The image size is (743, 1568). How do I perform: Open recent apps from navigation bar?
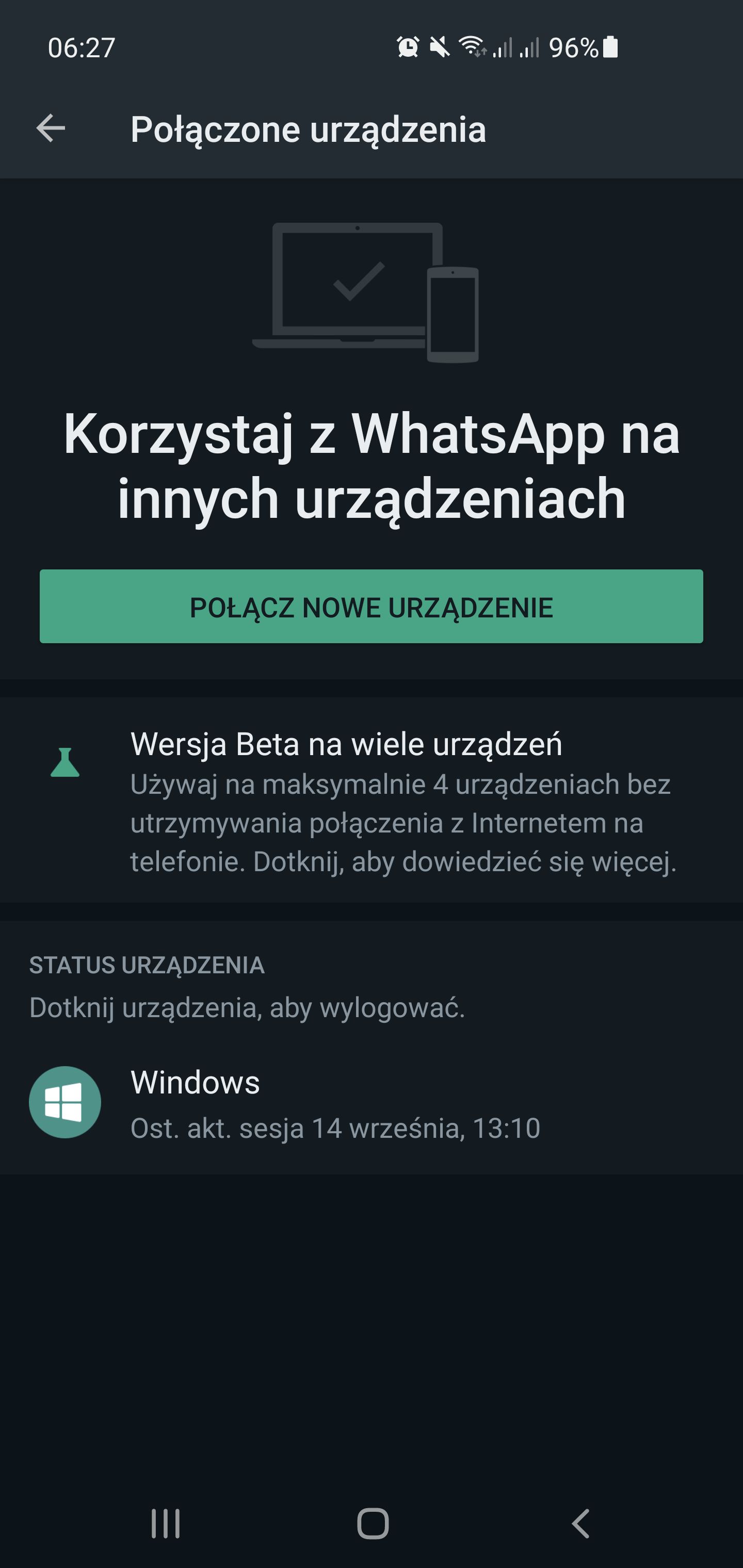(166, 1524)
